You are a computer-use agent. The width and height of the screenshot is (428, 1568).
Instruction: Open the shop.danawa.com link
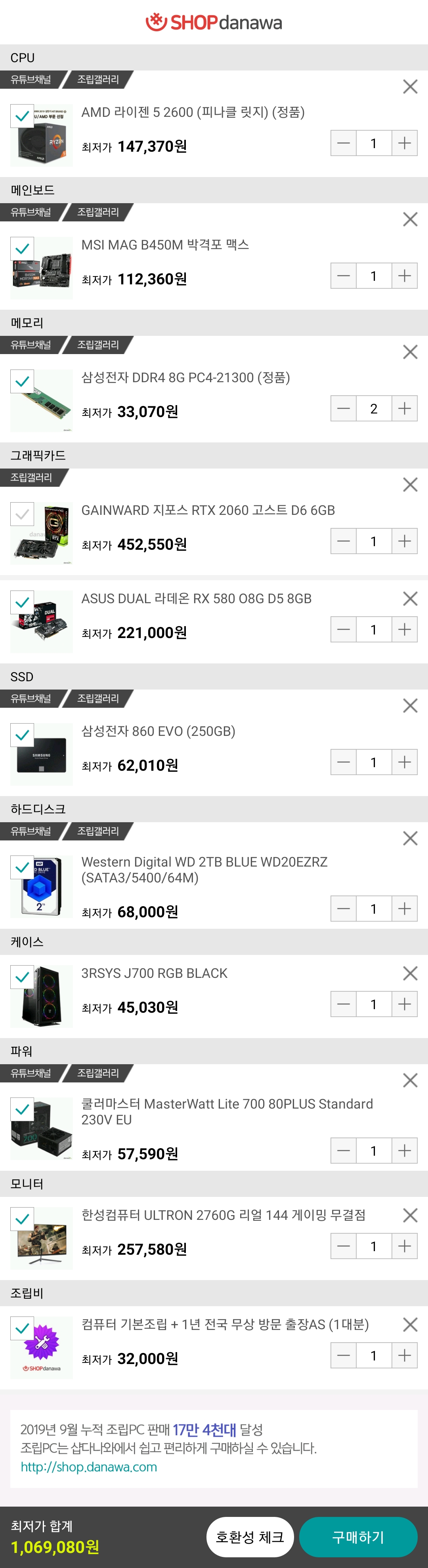(x=89, y=1467)
